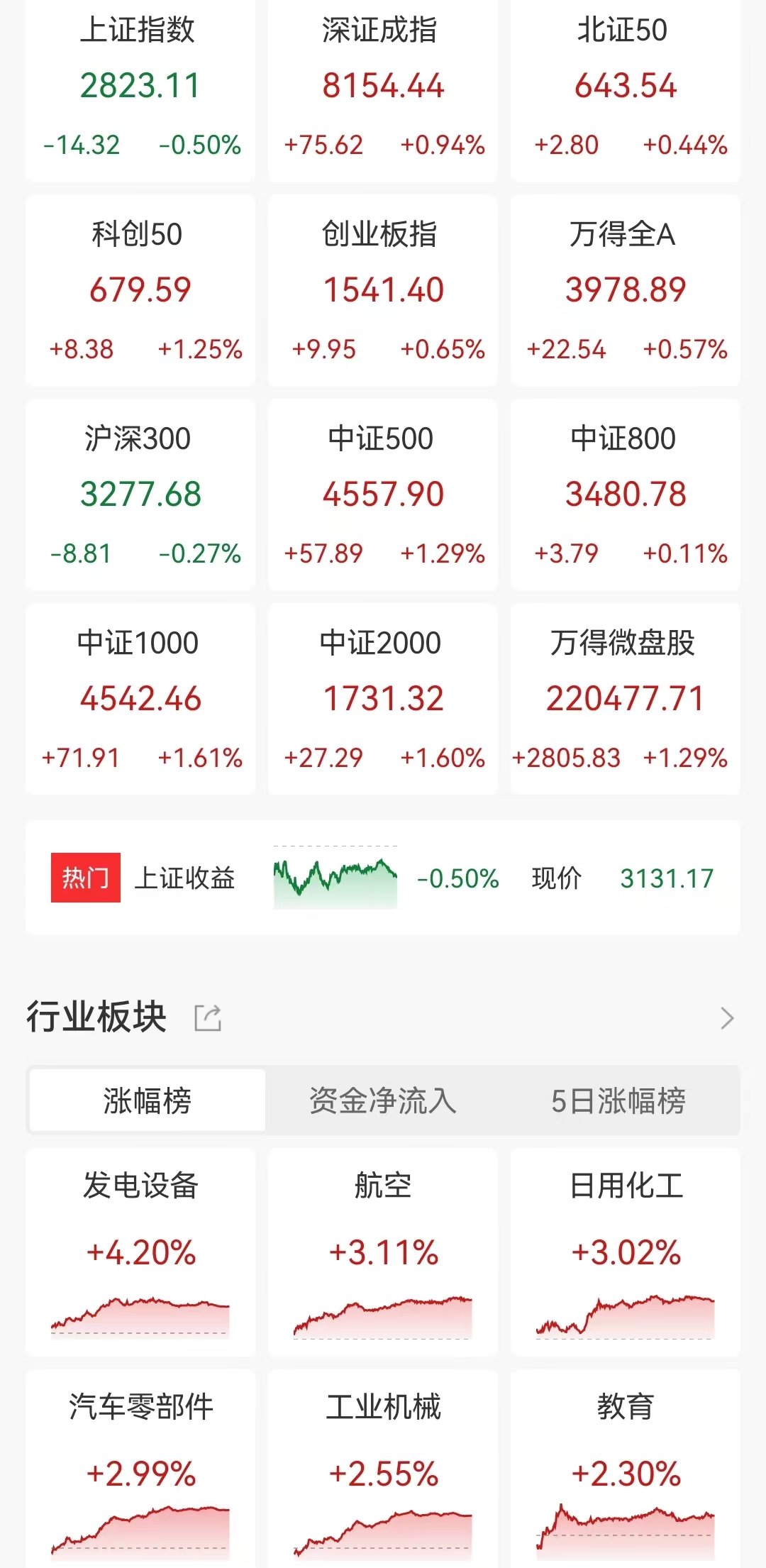Expand 行业板块 with the right chevron

[727, 1018]
